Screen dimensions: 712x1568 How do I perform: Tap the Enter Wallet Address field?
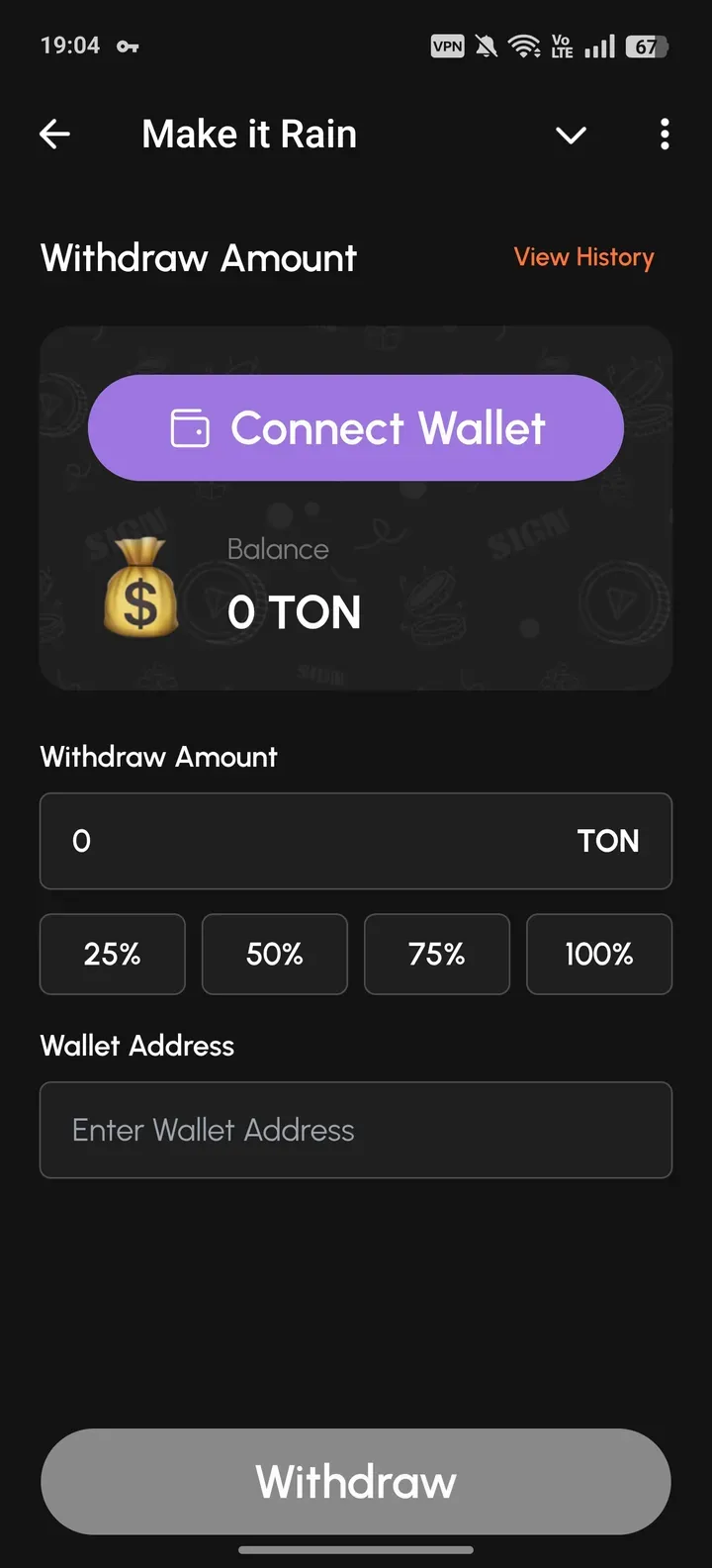[x=356, y=1130]
